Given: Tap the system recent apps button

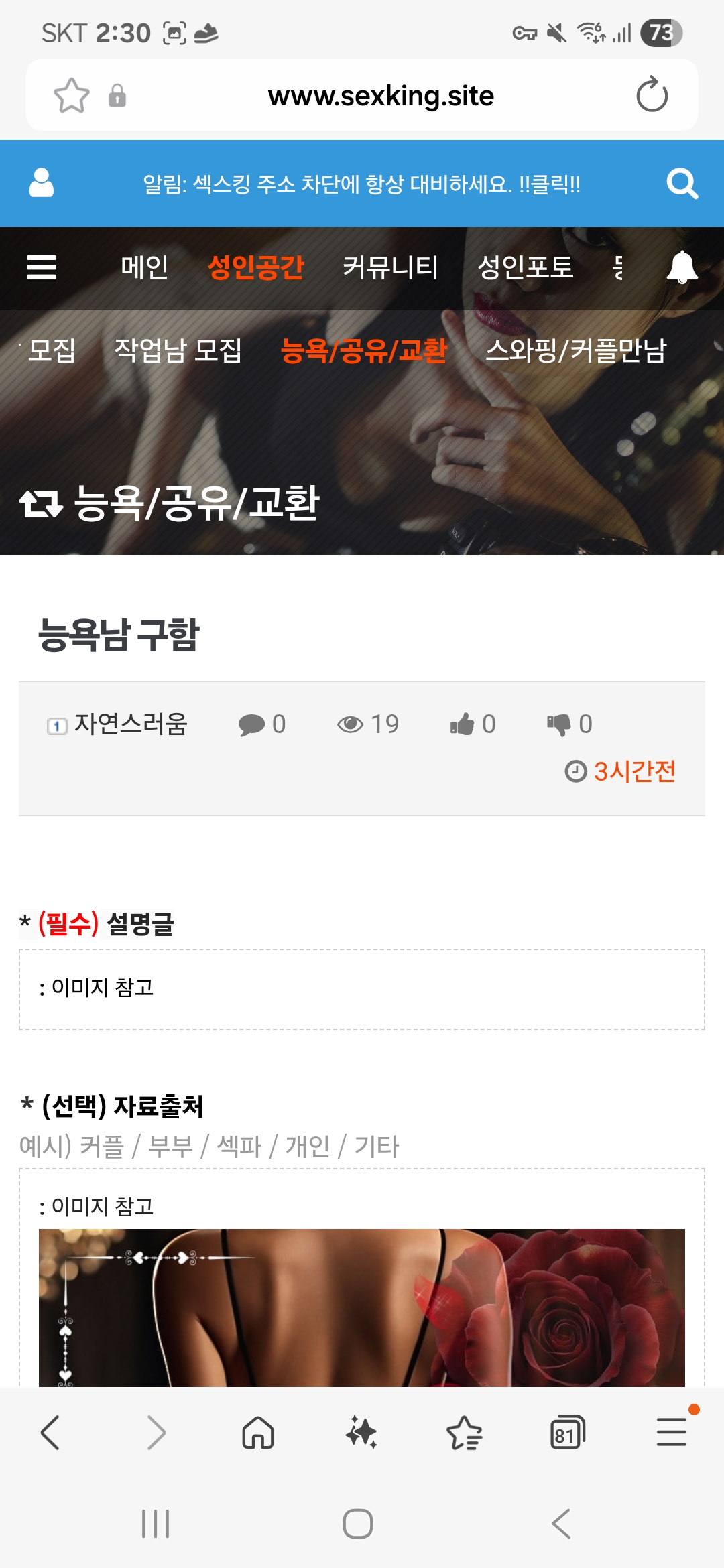Looking at the screenshot, I should point(156,1523).
